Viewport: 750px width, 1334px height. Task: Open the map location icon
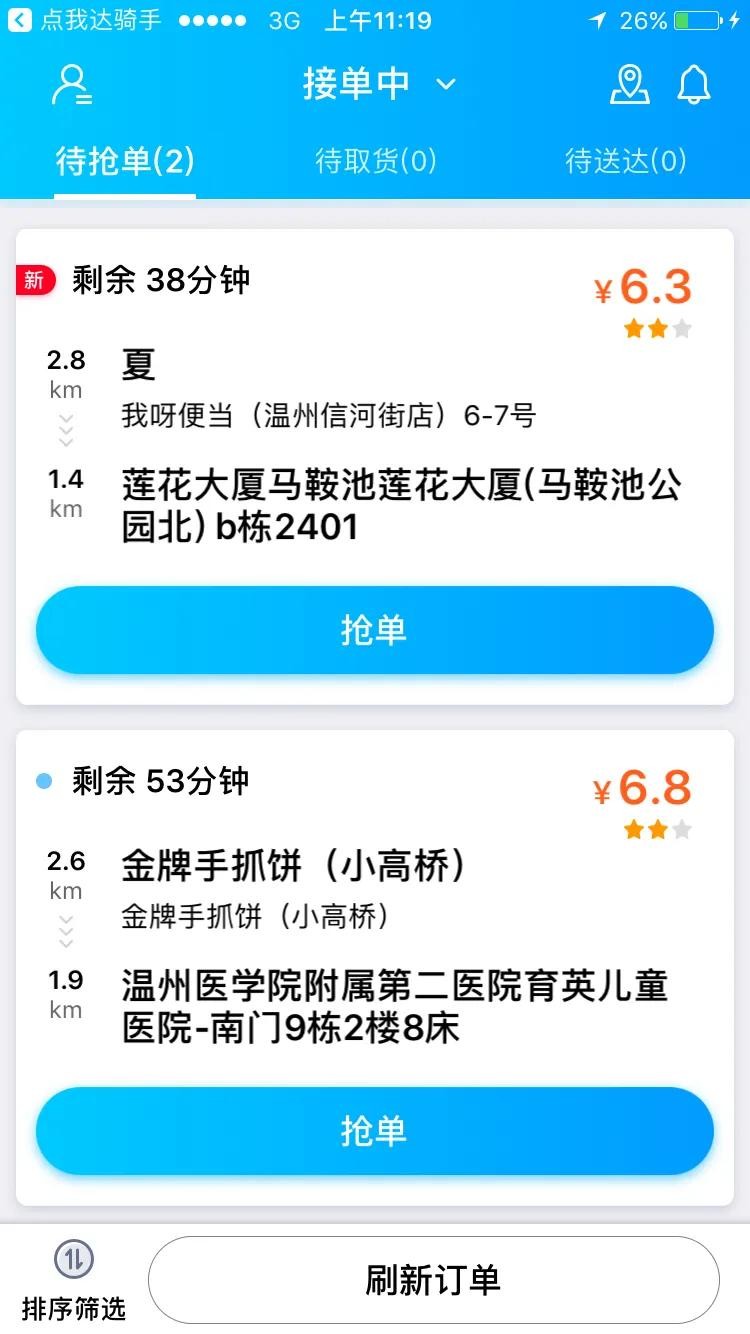click(x=629, y=85)
